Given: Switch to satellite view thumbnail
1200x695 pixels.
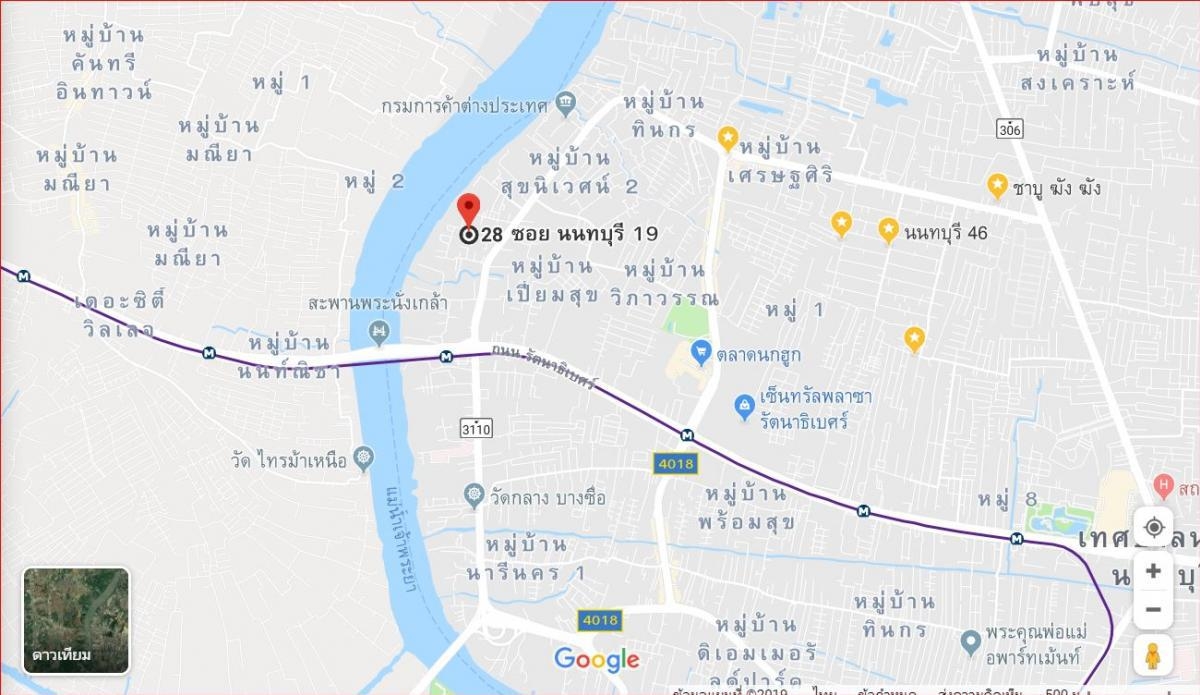Looking at the screenshot, I should point(76,618).
